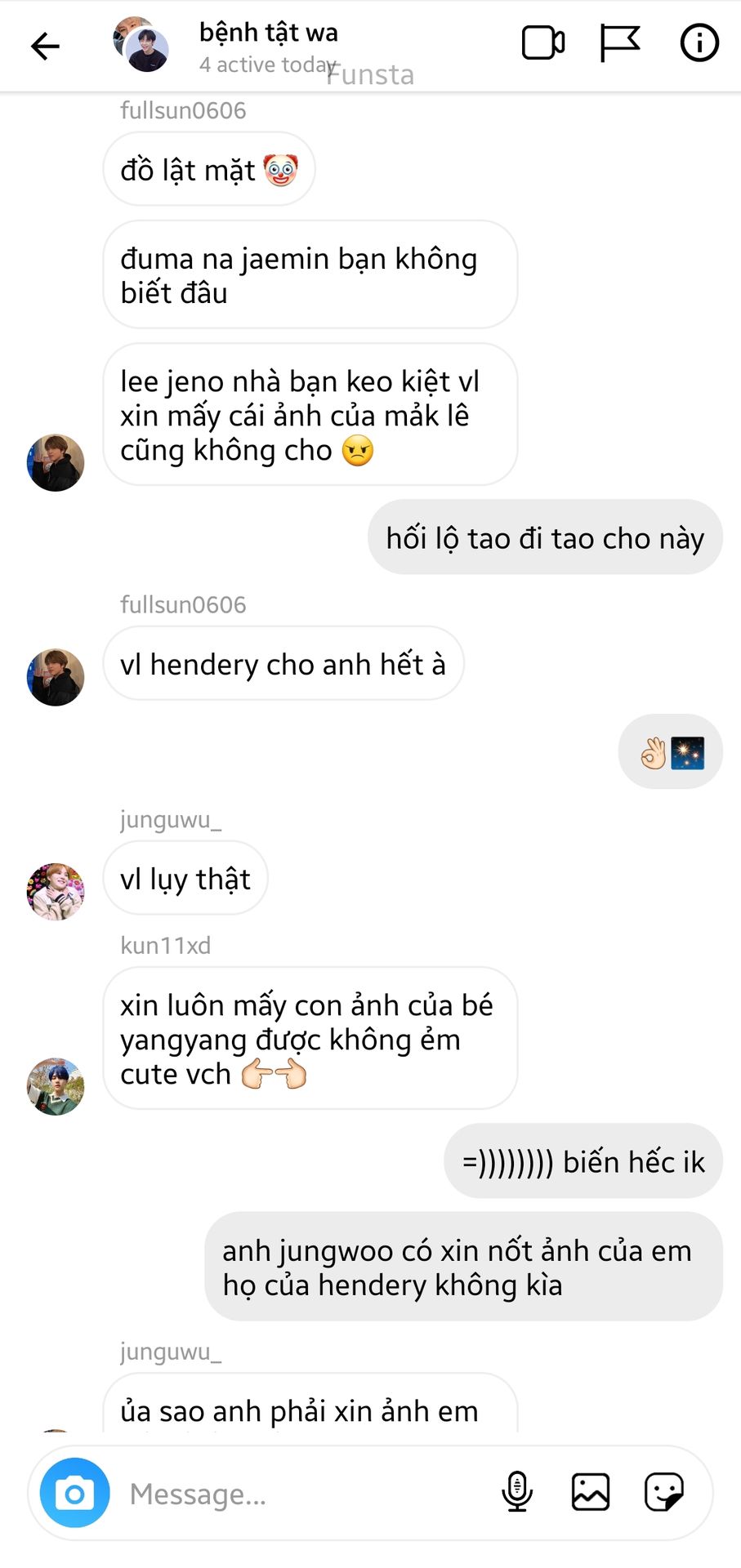The image size is (741, 1568).
Task: View kun11xd's profile picture
Action: point(56,1087)
